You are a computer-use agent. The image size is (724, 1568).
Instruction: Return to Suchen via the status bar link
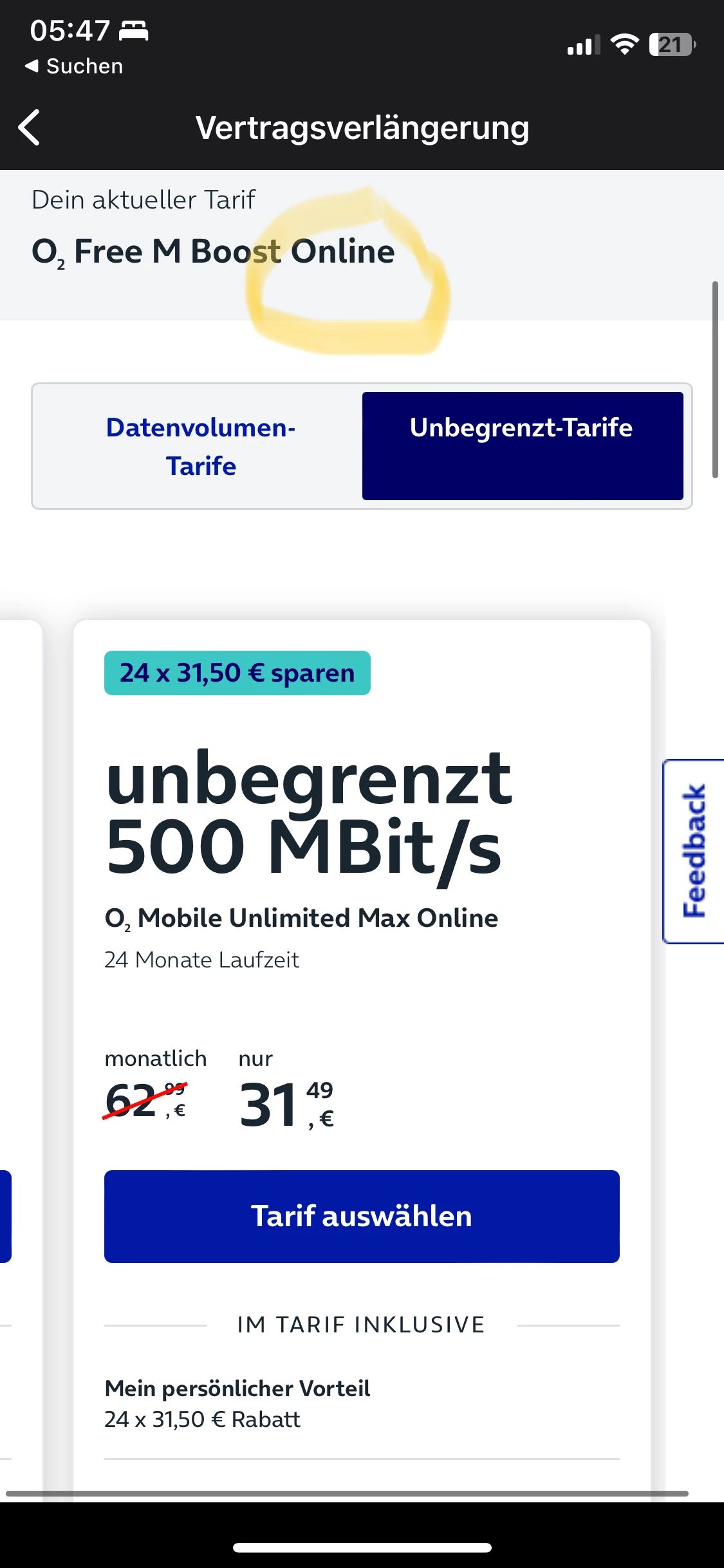pos(73,66)
